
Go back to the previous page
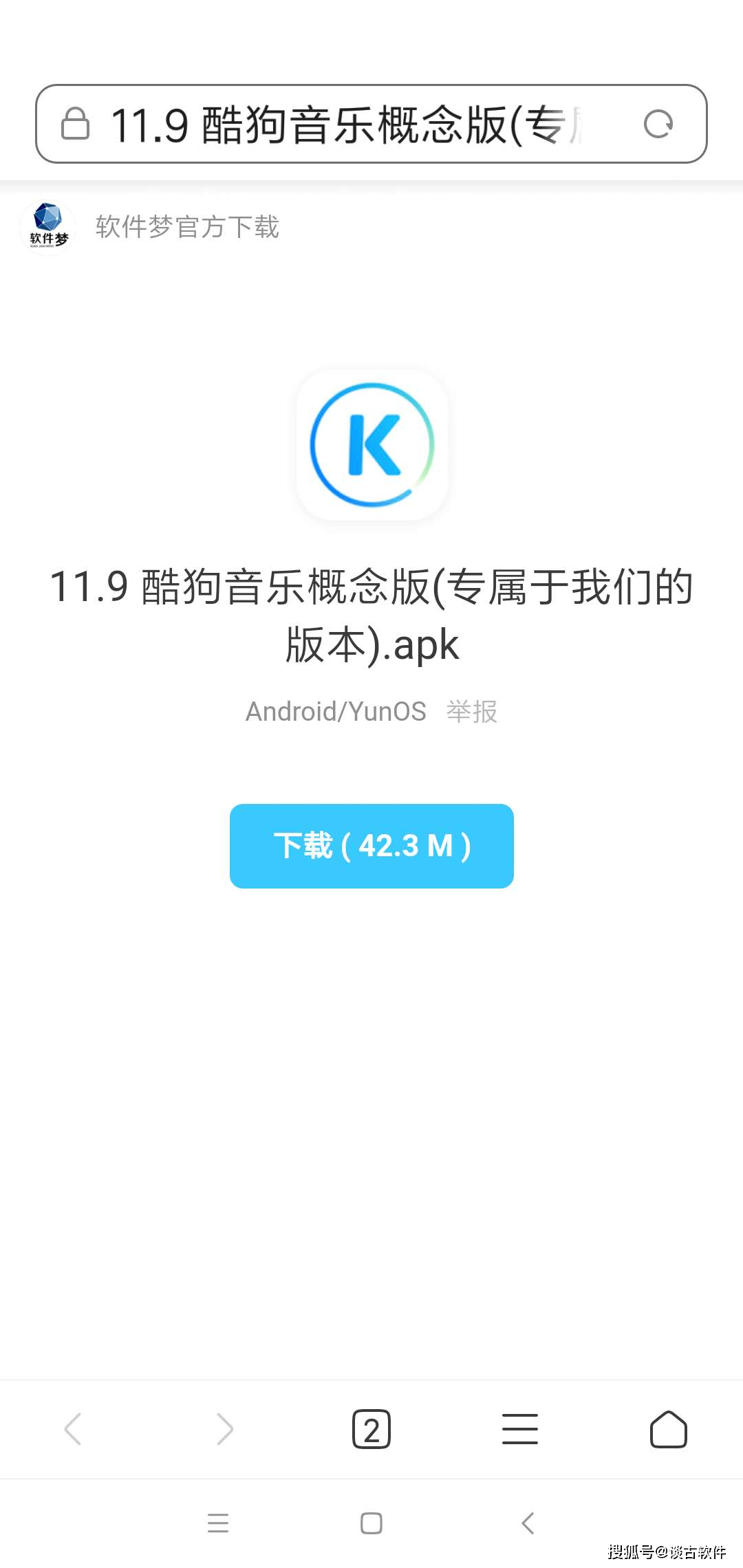pos(73,1429)
